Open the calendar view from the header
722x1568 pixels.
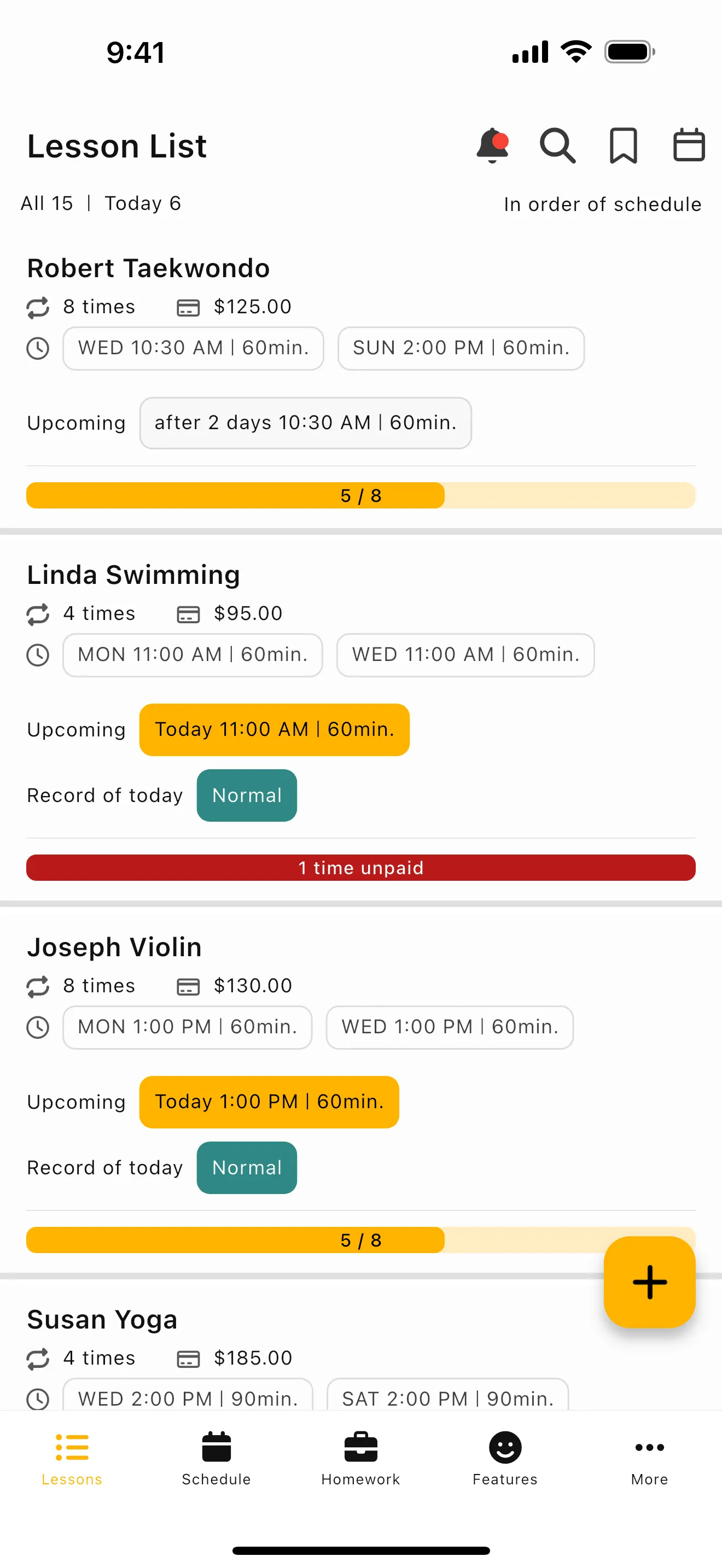pos(689,145)
